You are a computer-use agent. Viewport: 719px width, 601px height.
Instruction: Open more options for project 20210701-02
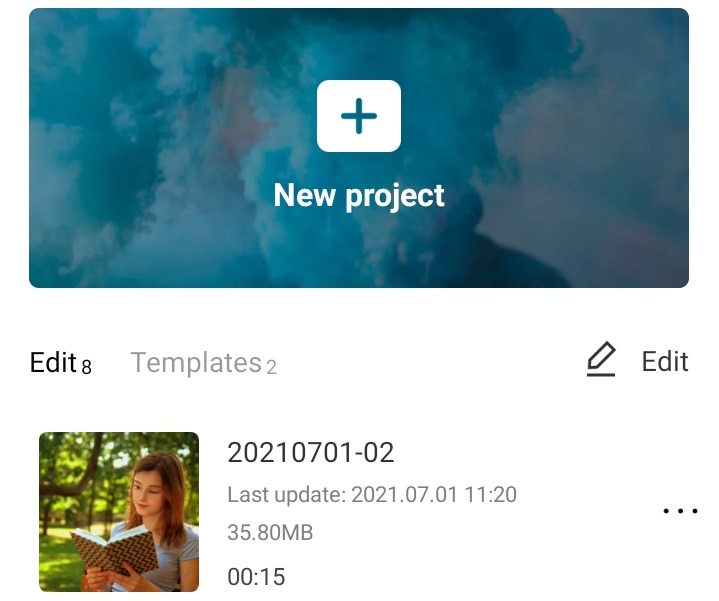680,510
